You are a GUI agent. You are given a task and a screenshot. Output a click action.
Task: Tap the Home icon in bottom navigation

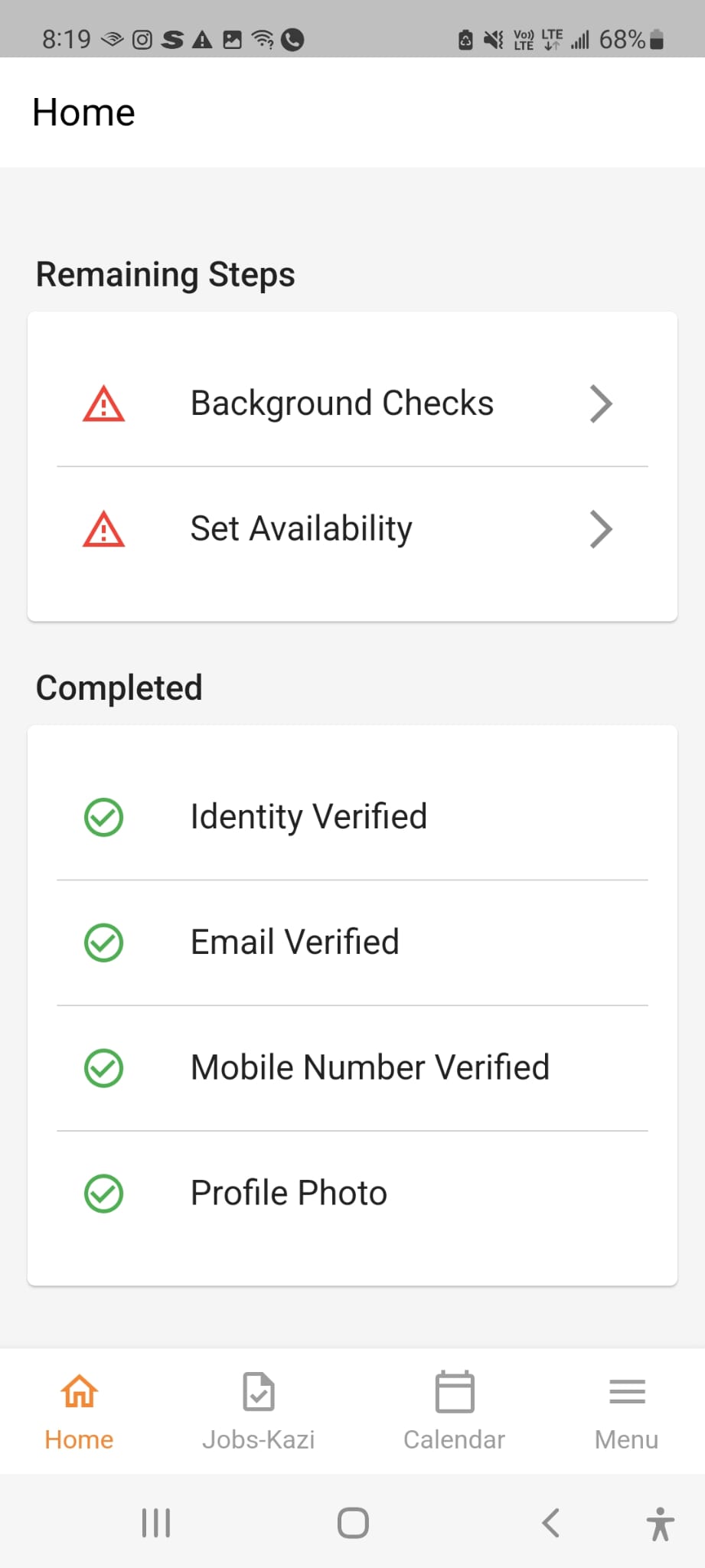79,1392
